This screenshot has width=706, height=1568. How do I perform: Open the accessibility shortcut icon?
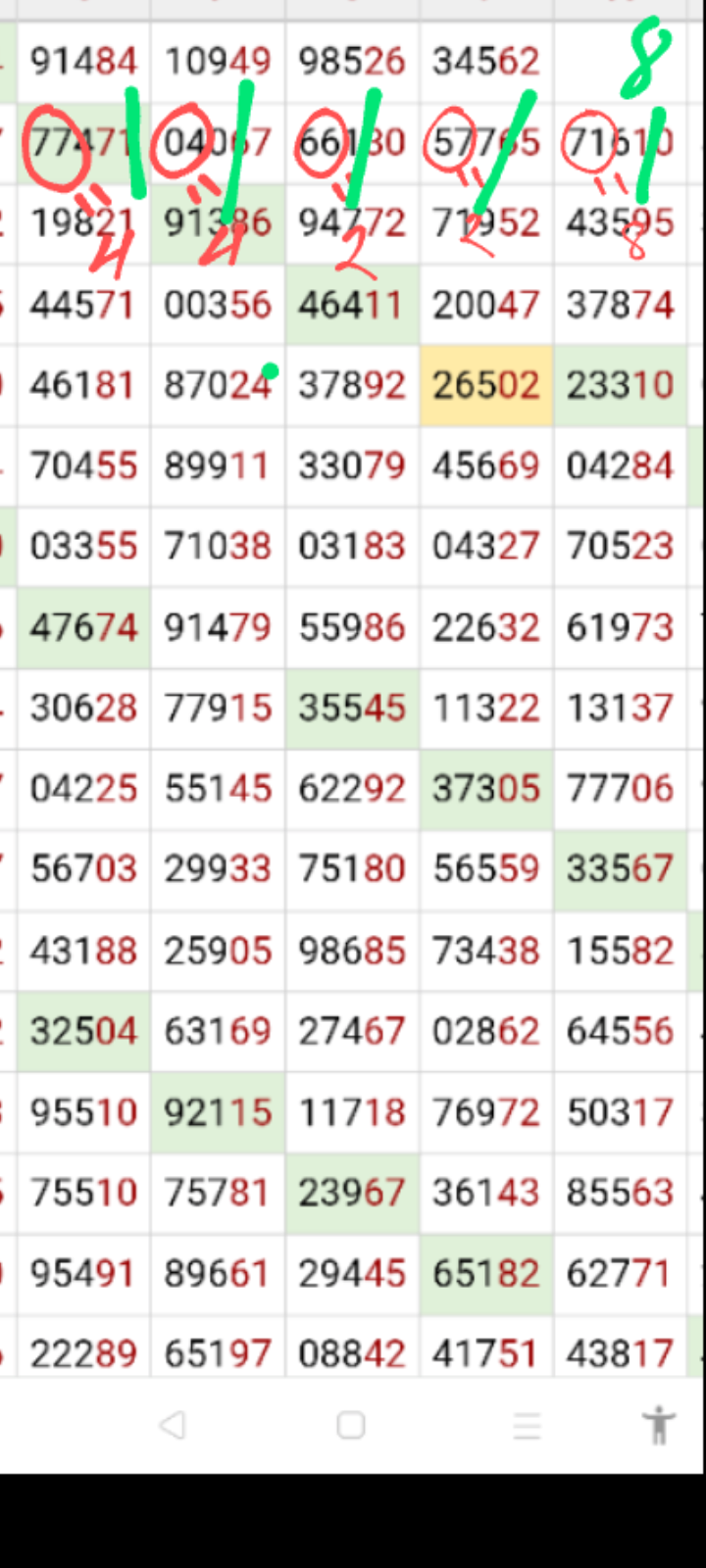659,1425
